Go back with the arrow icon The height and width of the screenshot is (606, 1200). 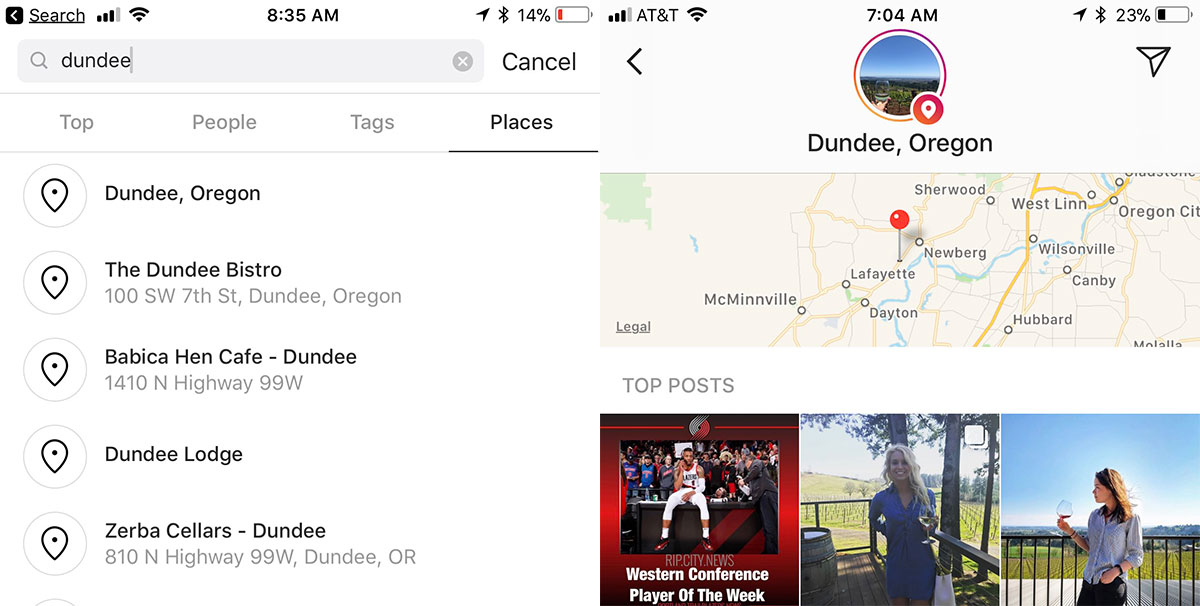tap(634, 62)
